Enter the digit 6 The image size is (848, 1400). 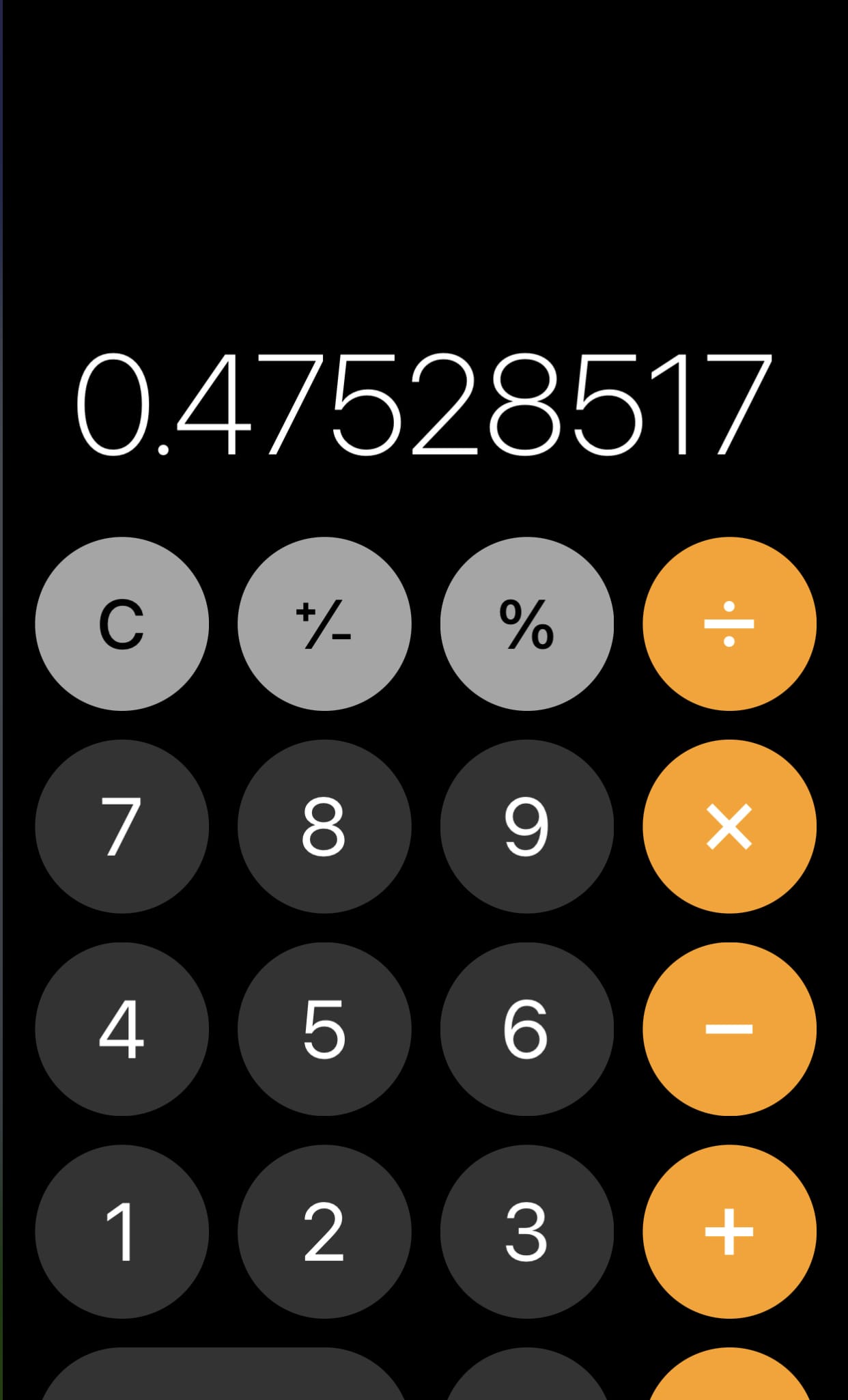(527, 1029)
